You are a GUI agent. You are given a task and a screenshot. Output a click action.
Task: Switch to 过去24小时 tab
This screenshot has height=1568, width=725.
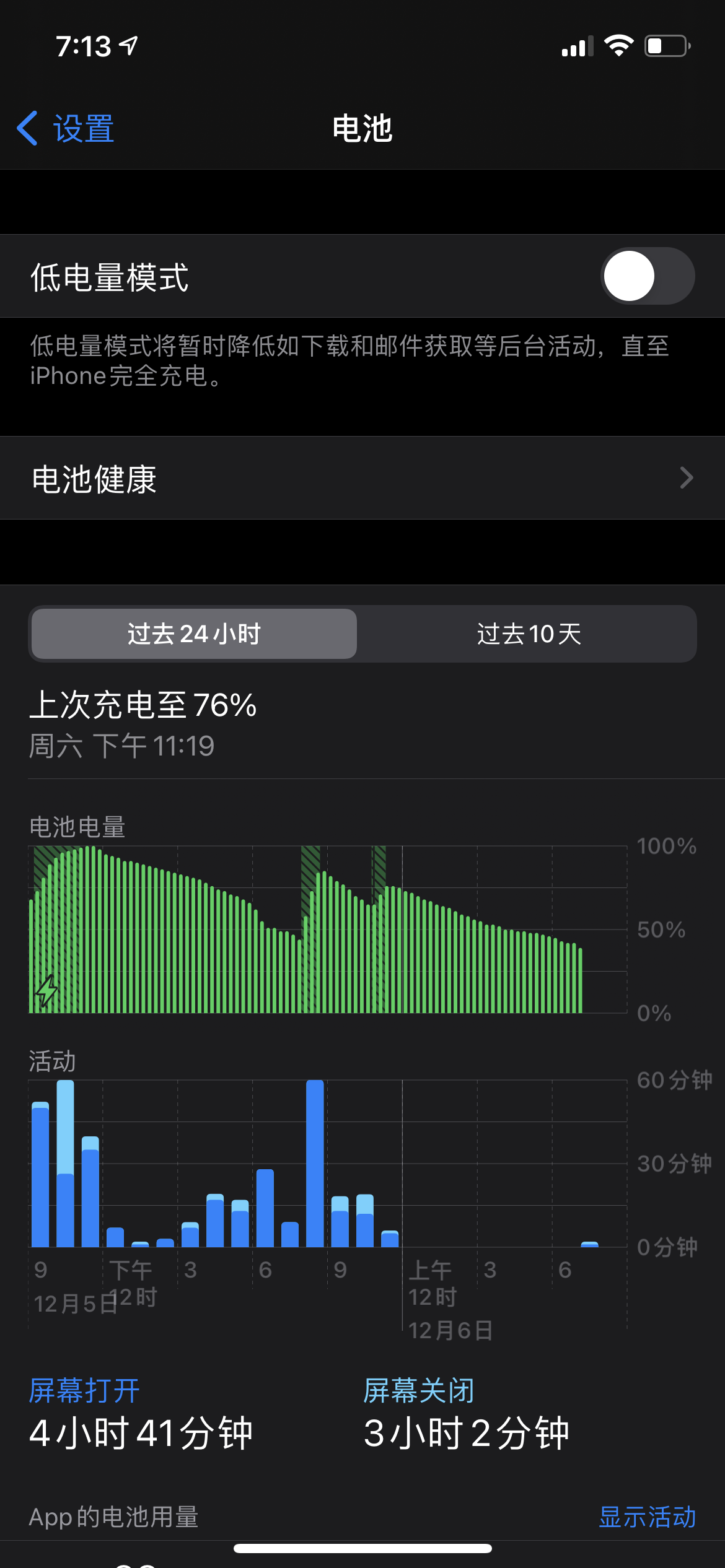tap(194, 634)
